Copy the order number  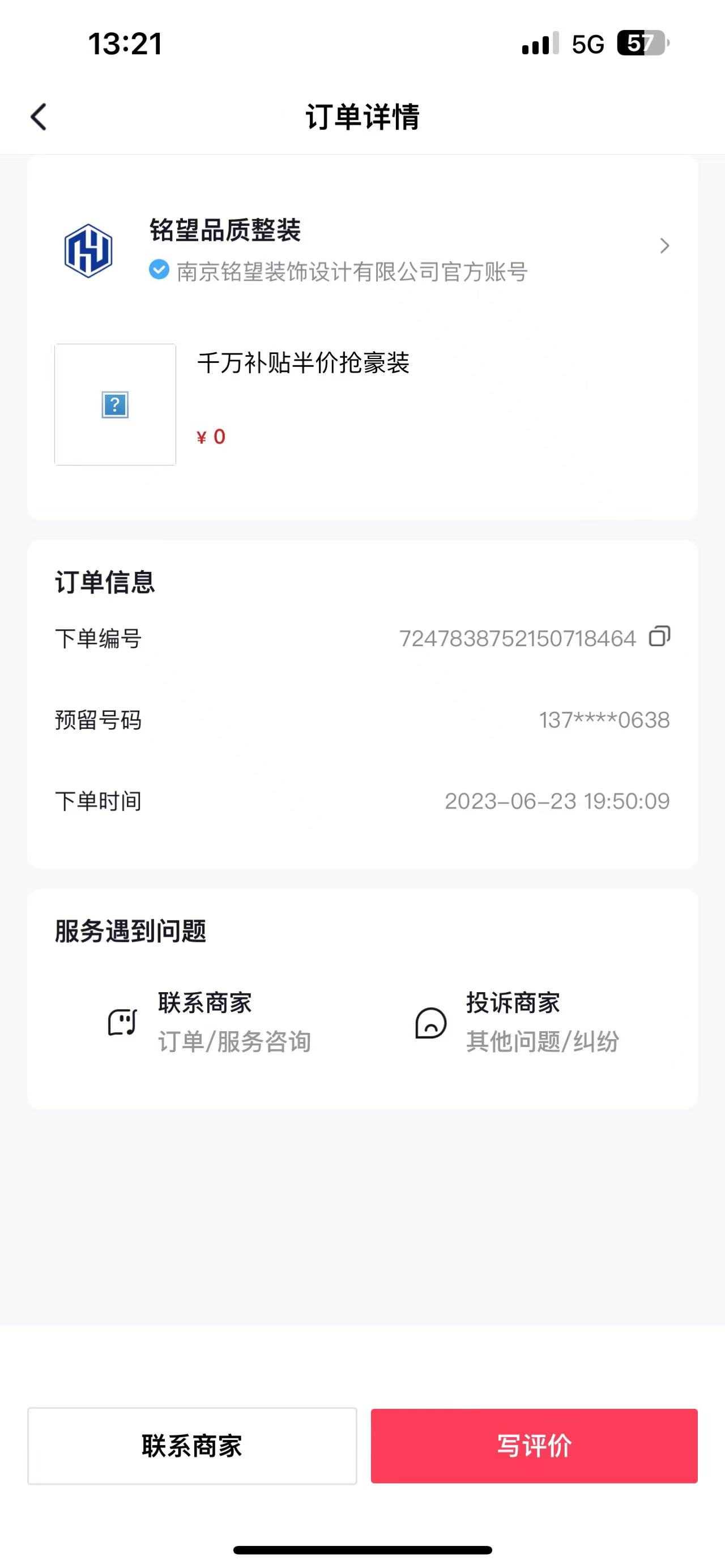coord(659,636)
